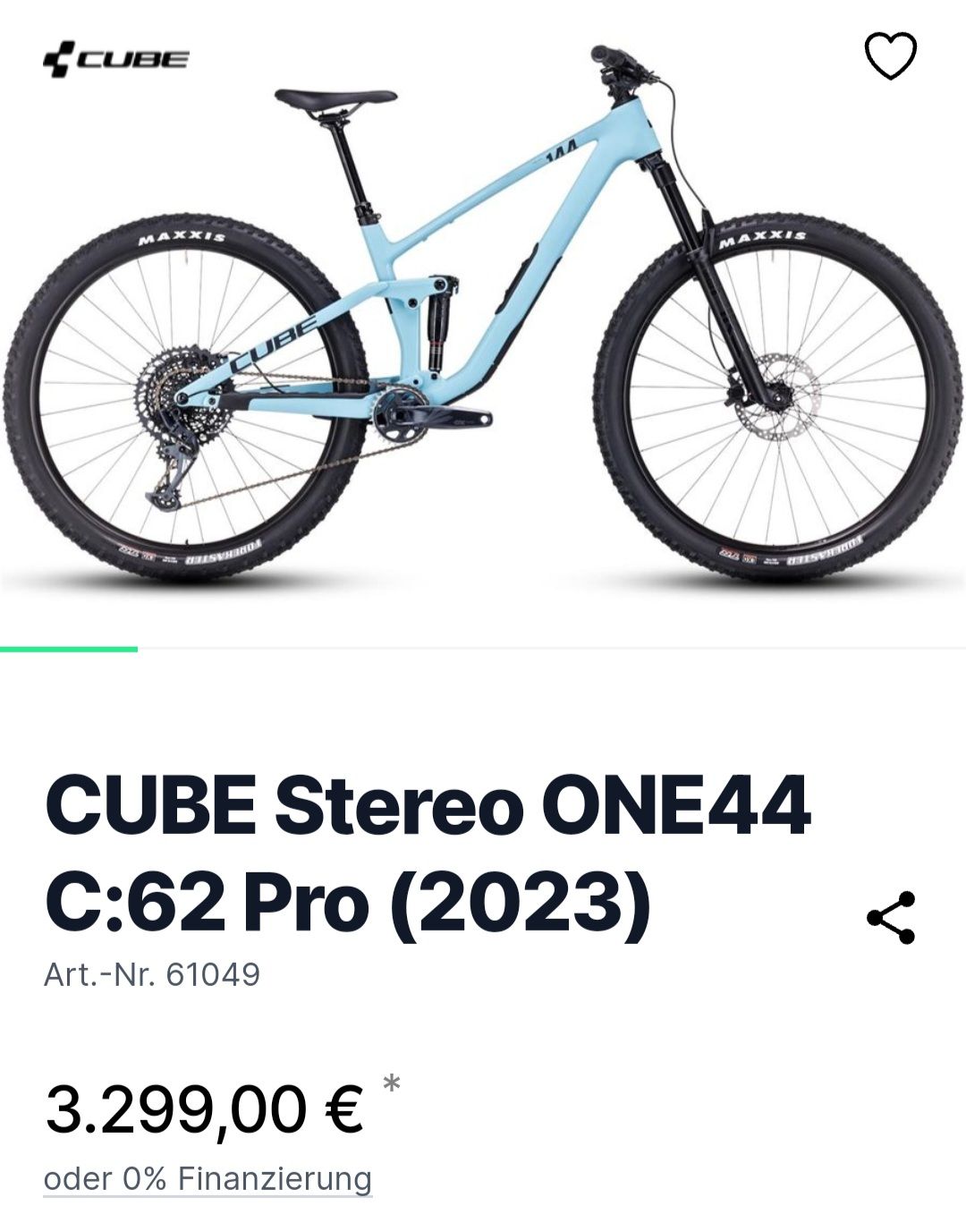Share the CUBE Stereo ONE44 product page
This screenshot has height=1232, width=966.
891,918
